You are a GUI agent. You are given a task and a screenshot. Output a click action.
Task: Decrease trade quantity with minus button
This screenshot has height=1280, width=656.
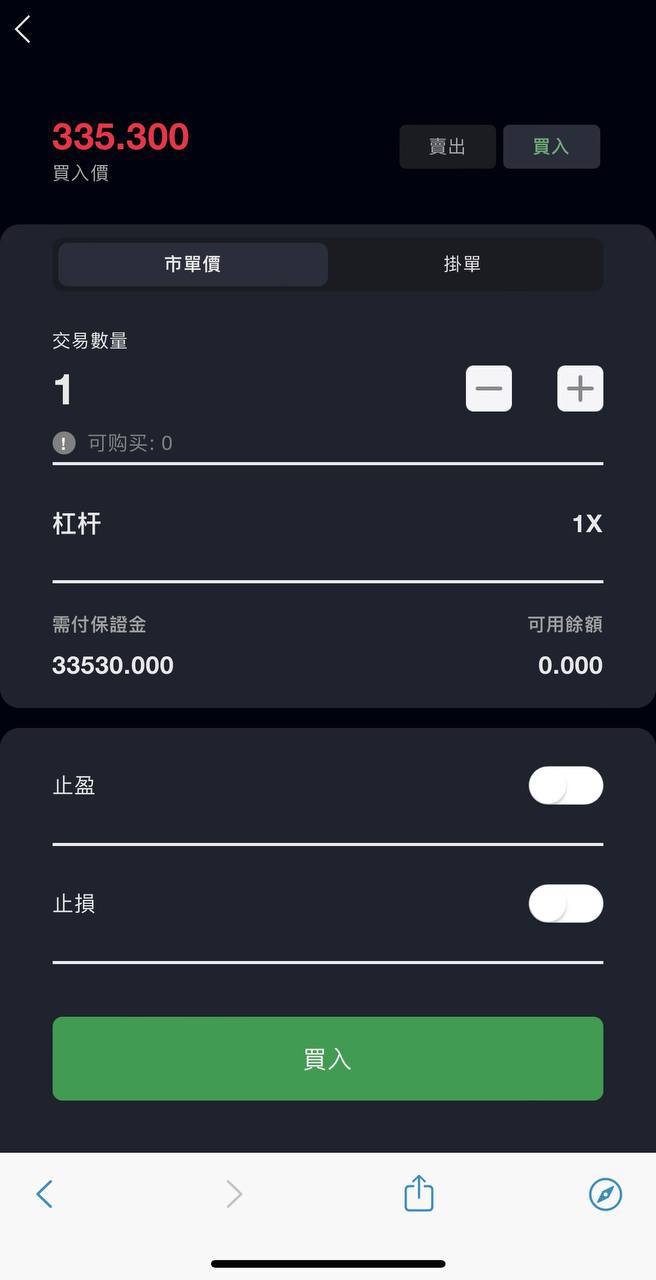pos(489,388)
